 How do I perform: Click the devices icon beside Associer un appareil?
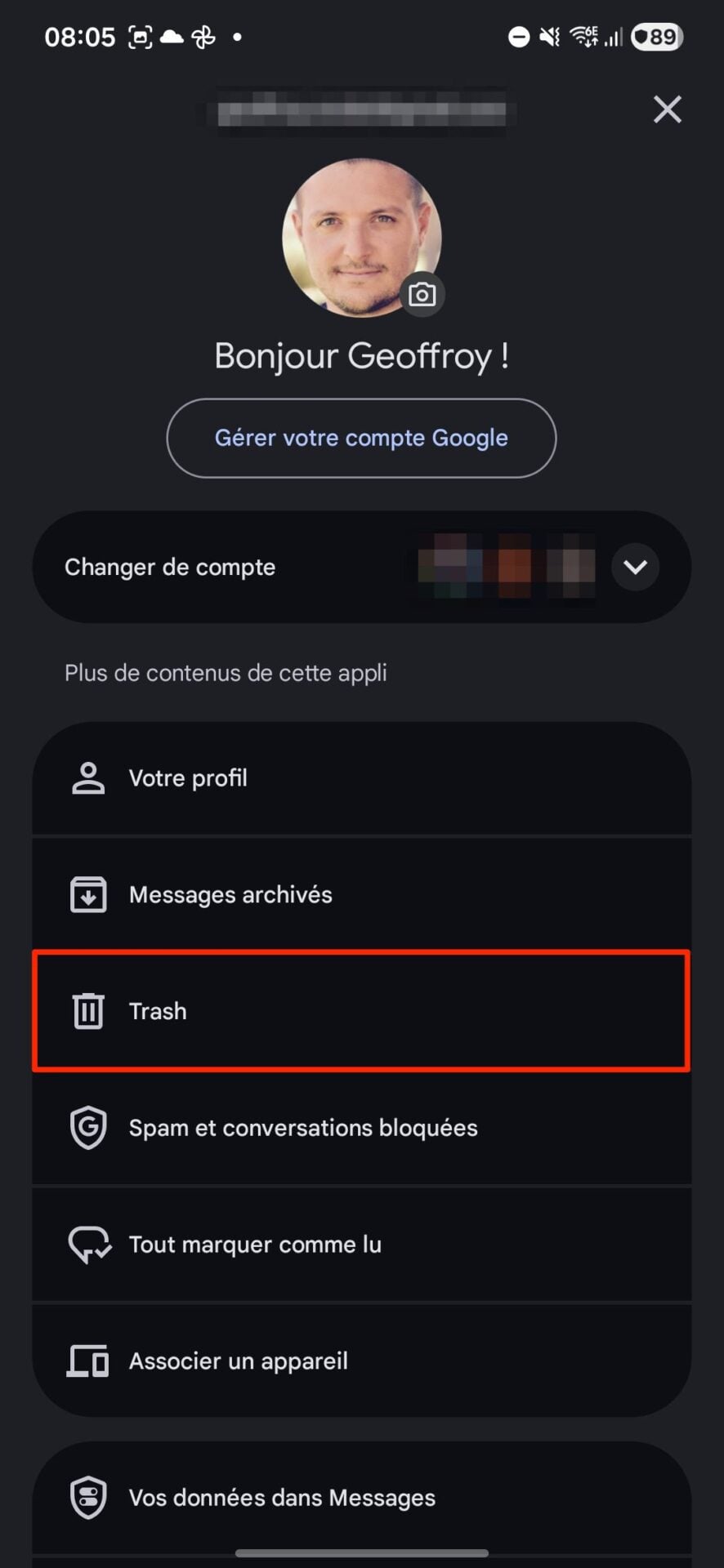(87, 1360)
